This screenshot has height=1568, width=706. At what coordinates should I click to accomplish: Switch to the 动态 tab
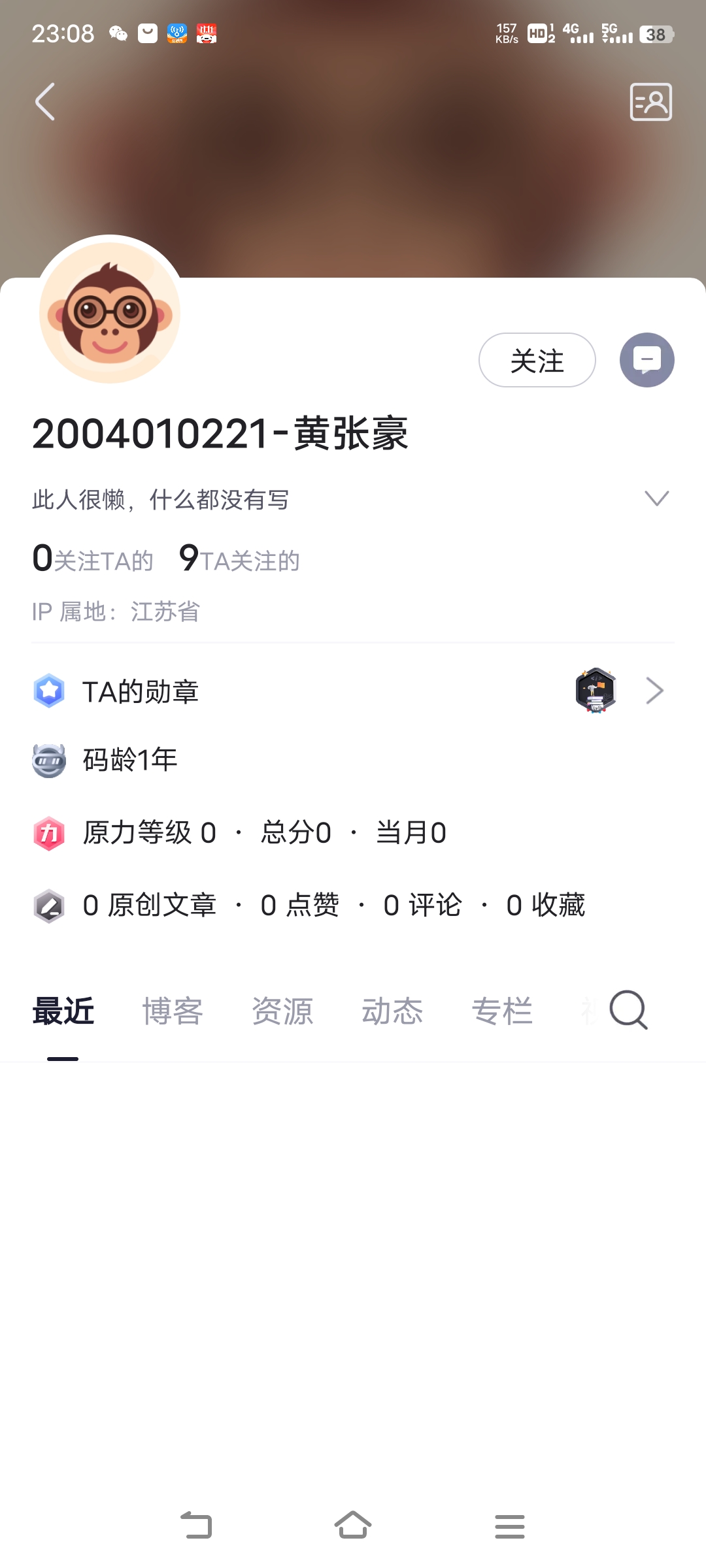392,1011
